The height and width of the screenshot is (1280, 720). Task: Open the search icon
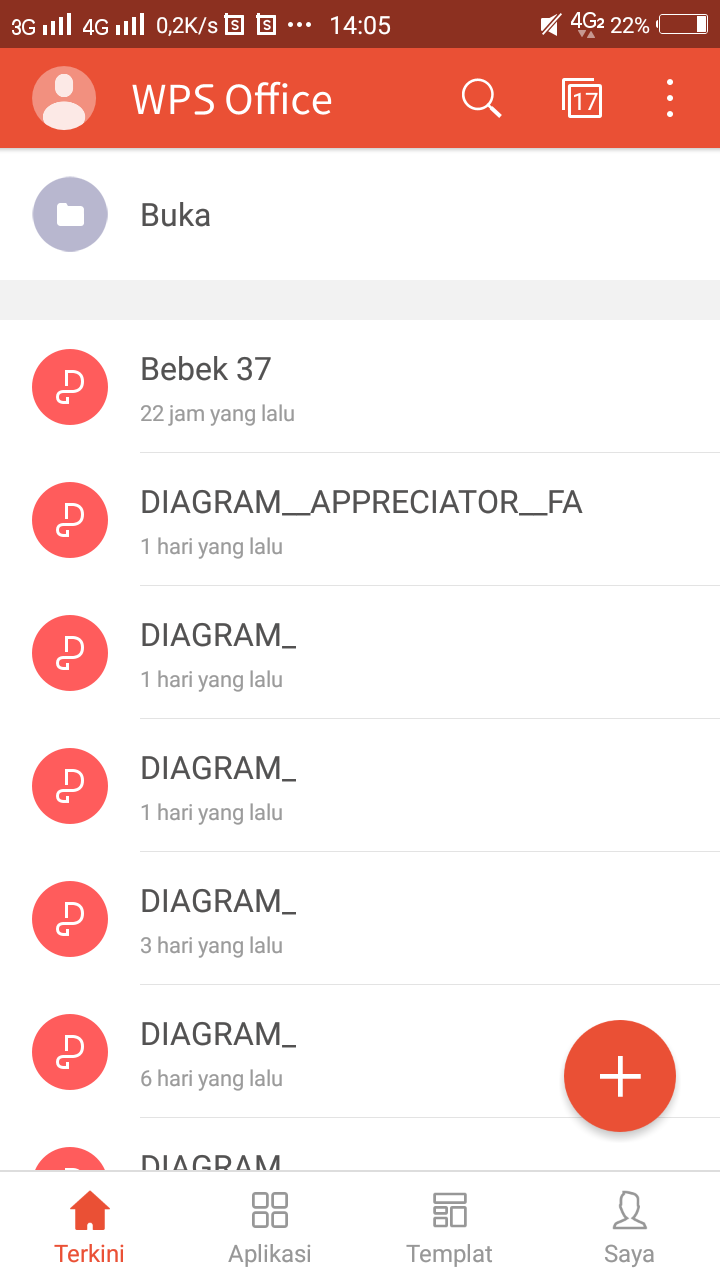click(x=481, y=99)
